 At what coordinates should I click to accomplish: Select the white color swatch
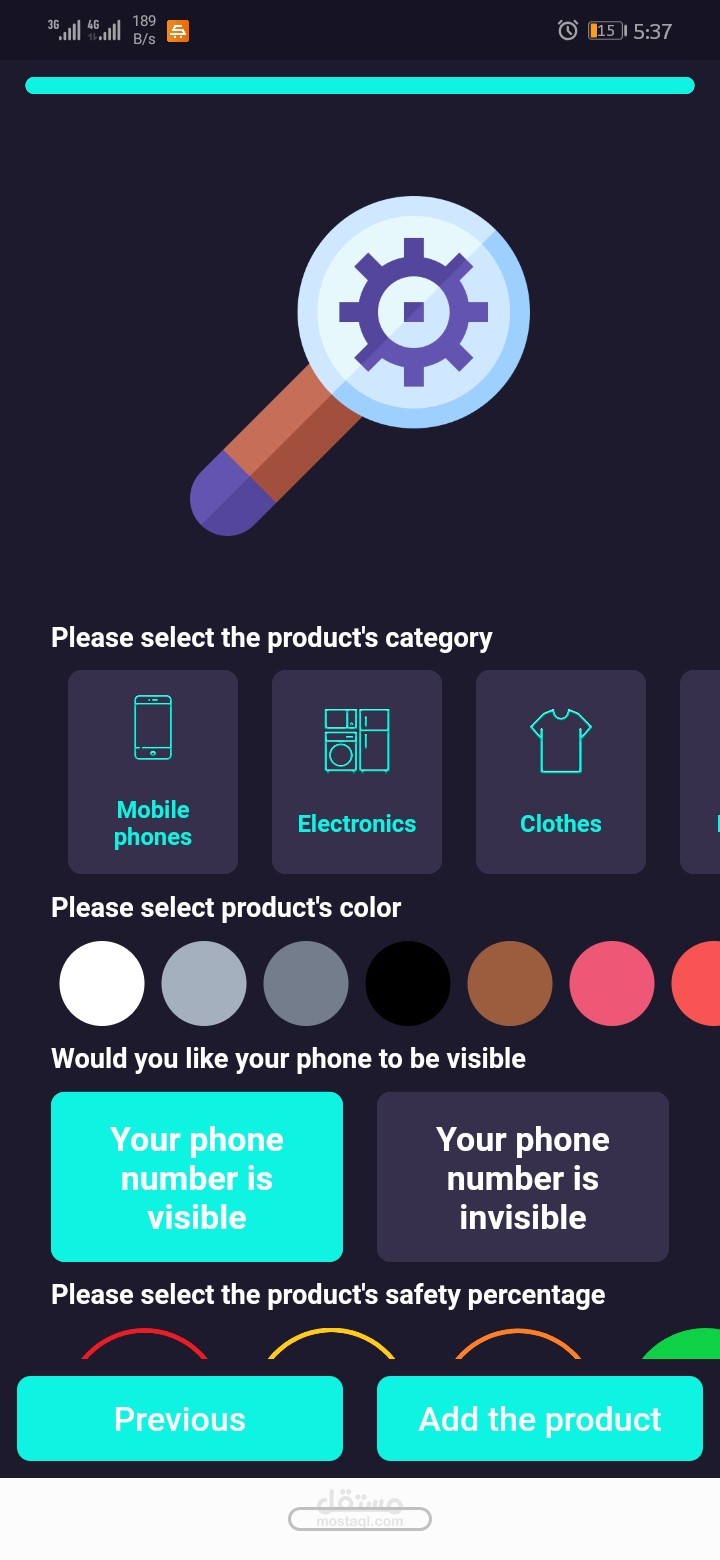coord(102,983)
